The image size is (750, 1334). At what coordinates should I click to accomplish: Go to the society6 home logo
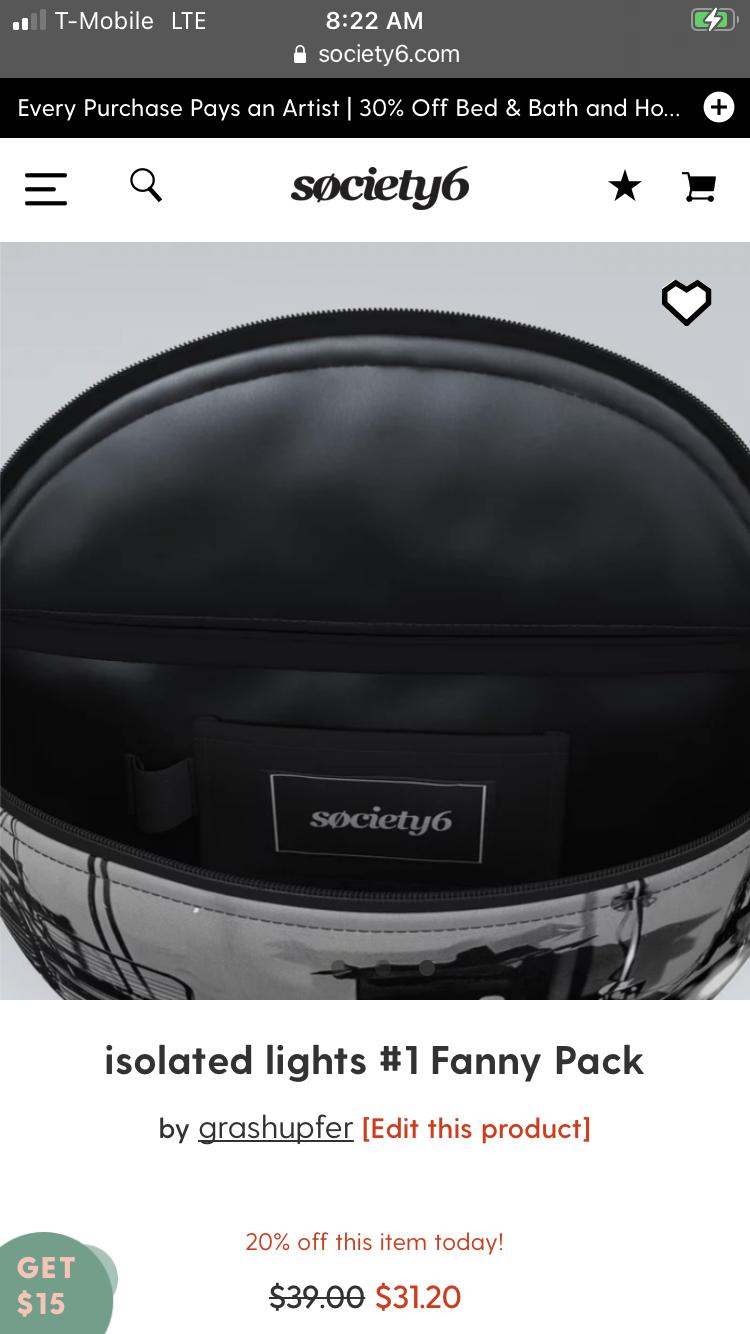(380, 187)
